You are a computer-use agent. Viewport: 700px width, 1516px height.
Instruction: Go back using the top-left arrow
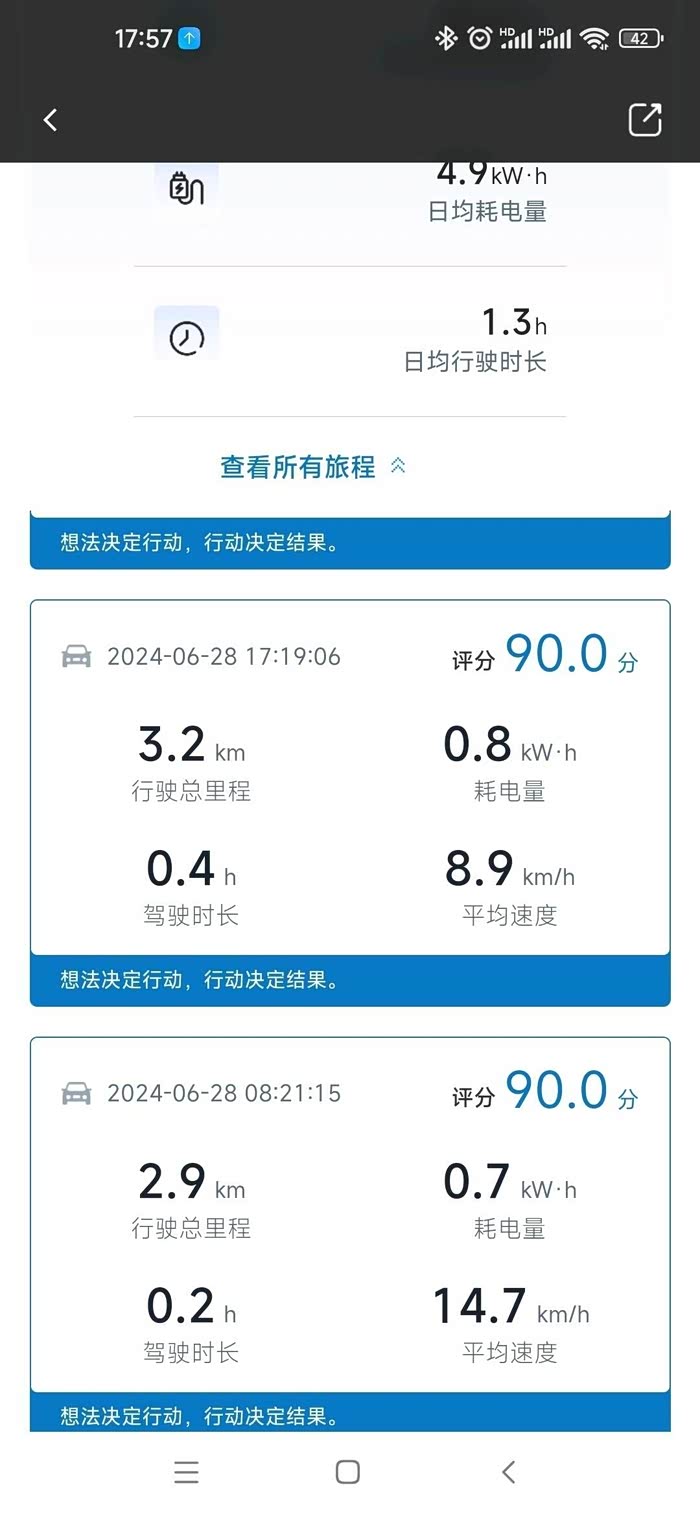click(x=50, y=120)
